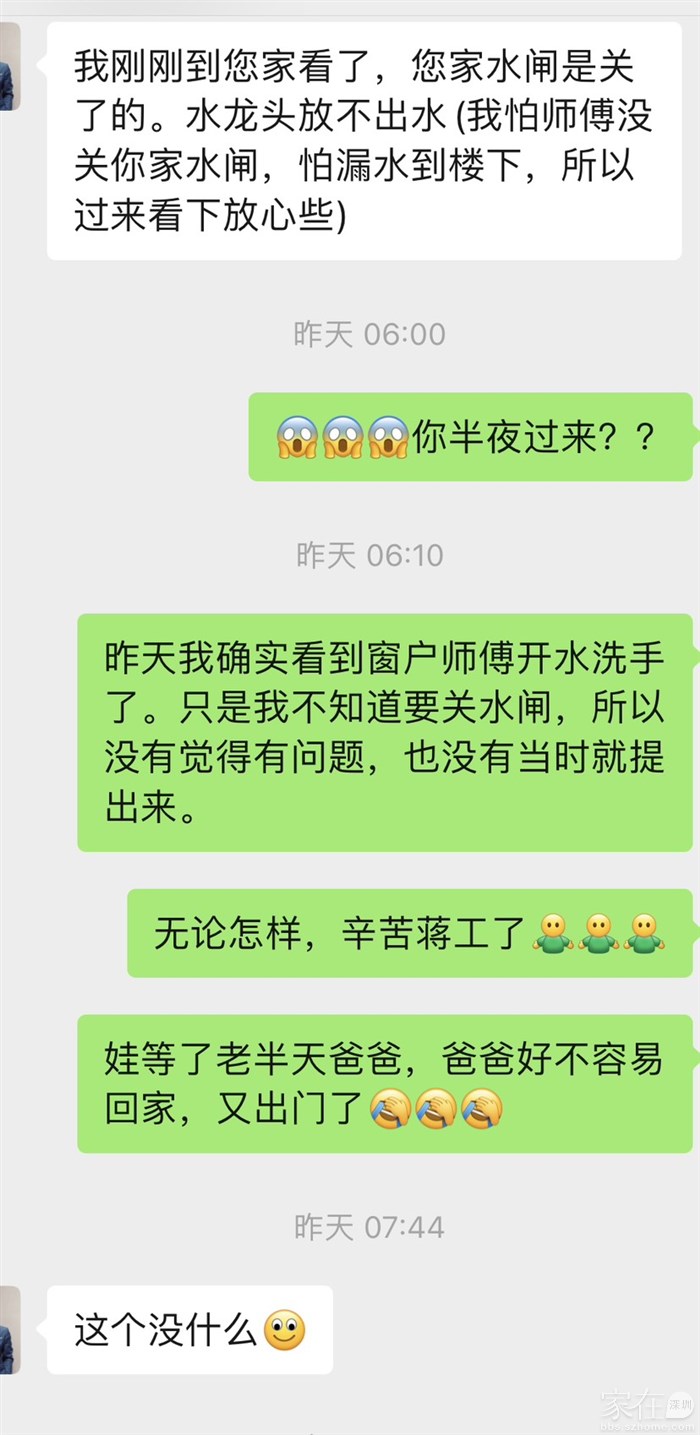
Task: Tap the avatar next to 这个没什么
Action: (9, 1329)
